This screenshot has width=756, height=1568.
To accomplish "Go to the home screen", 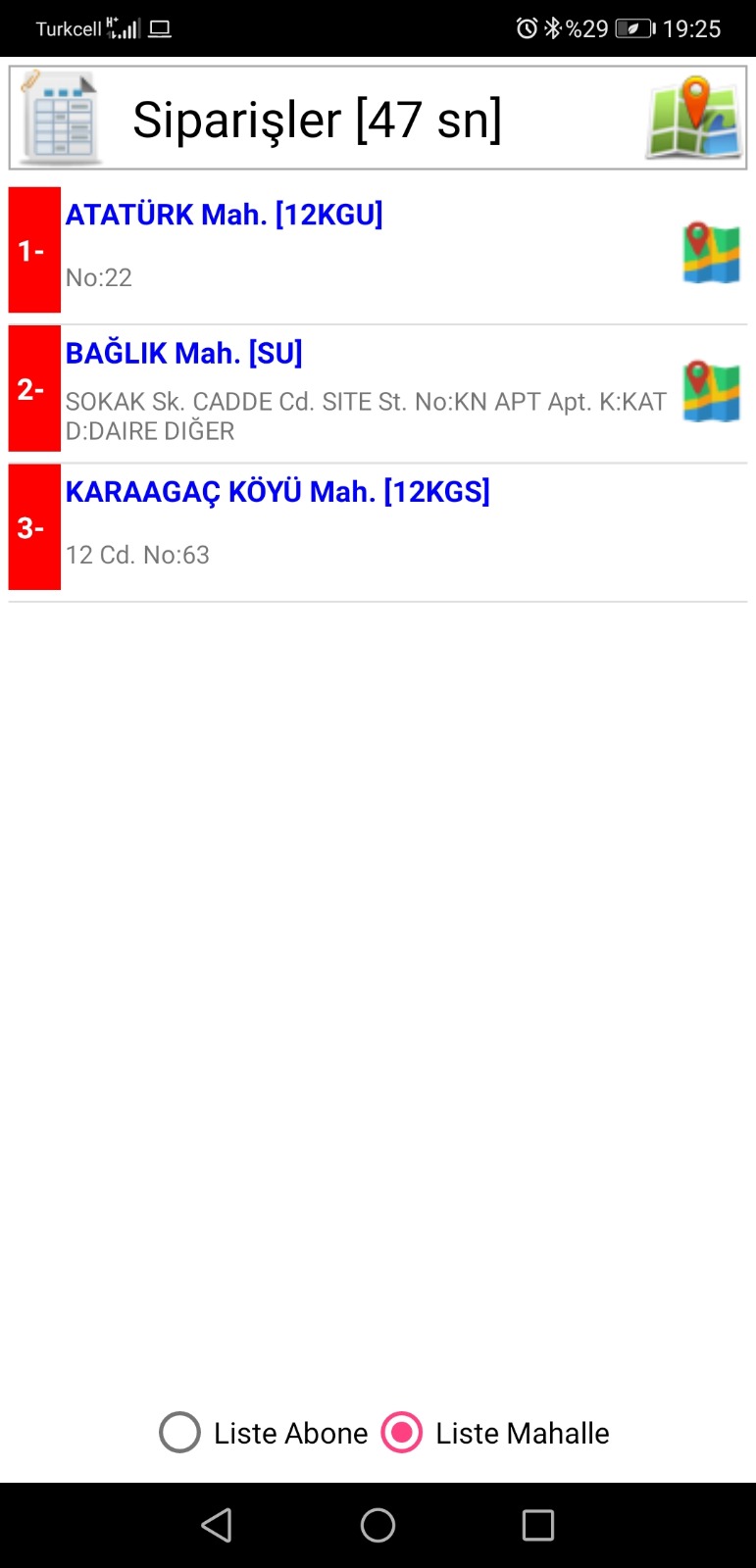I will [378, 1525].
